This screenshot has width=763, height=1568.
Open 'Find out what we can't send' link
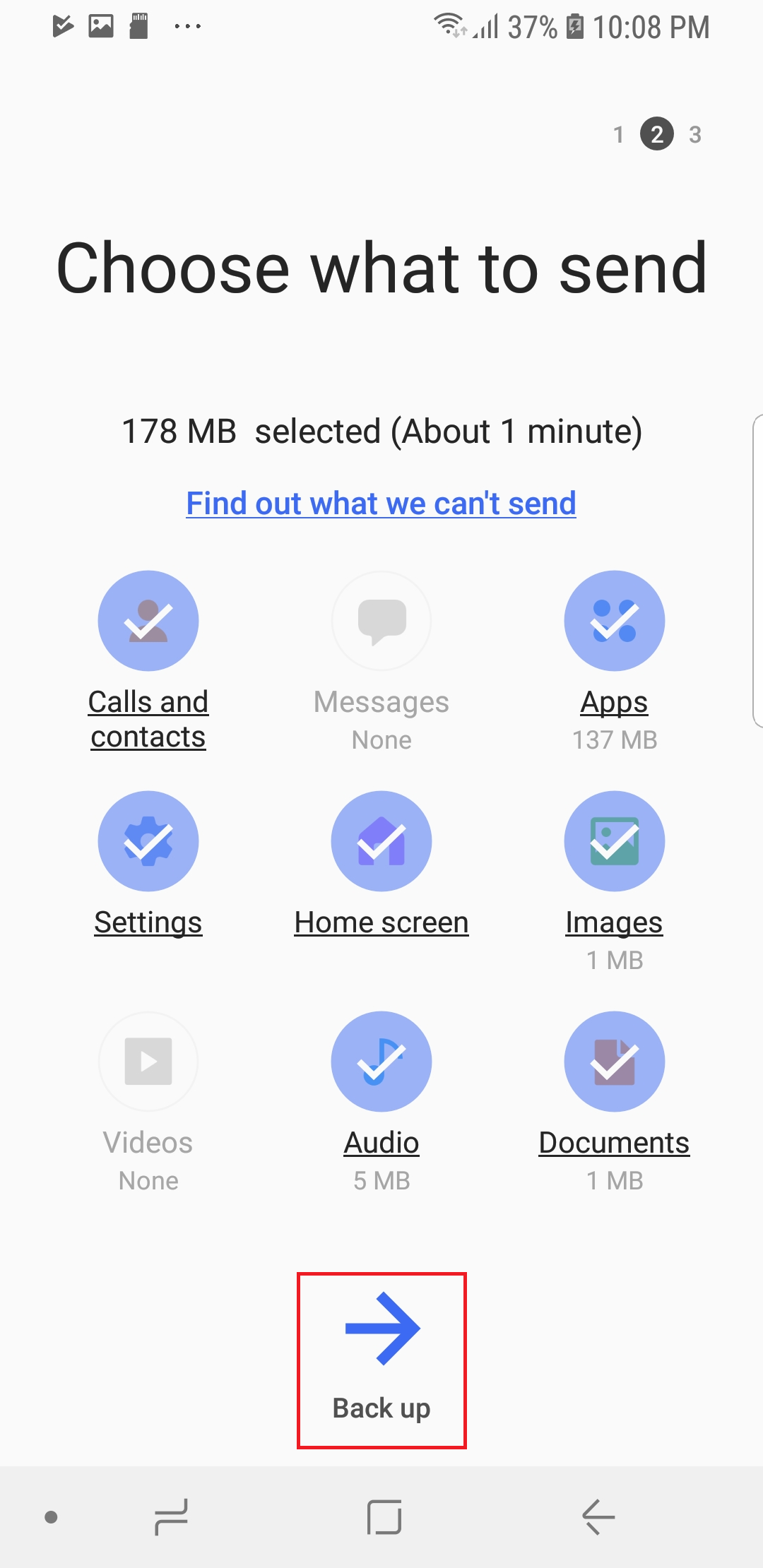tap(381, 504)
